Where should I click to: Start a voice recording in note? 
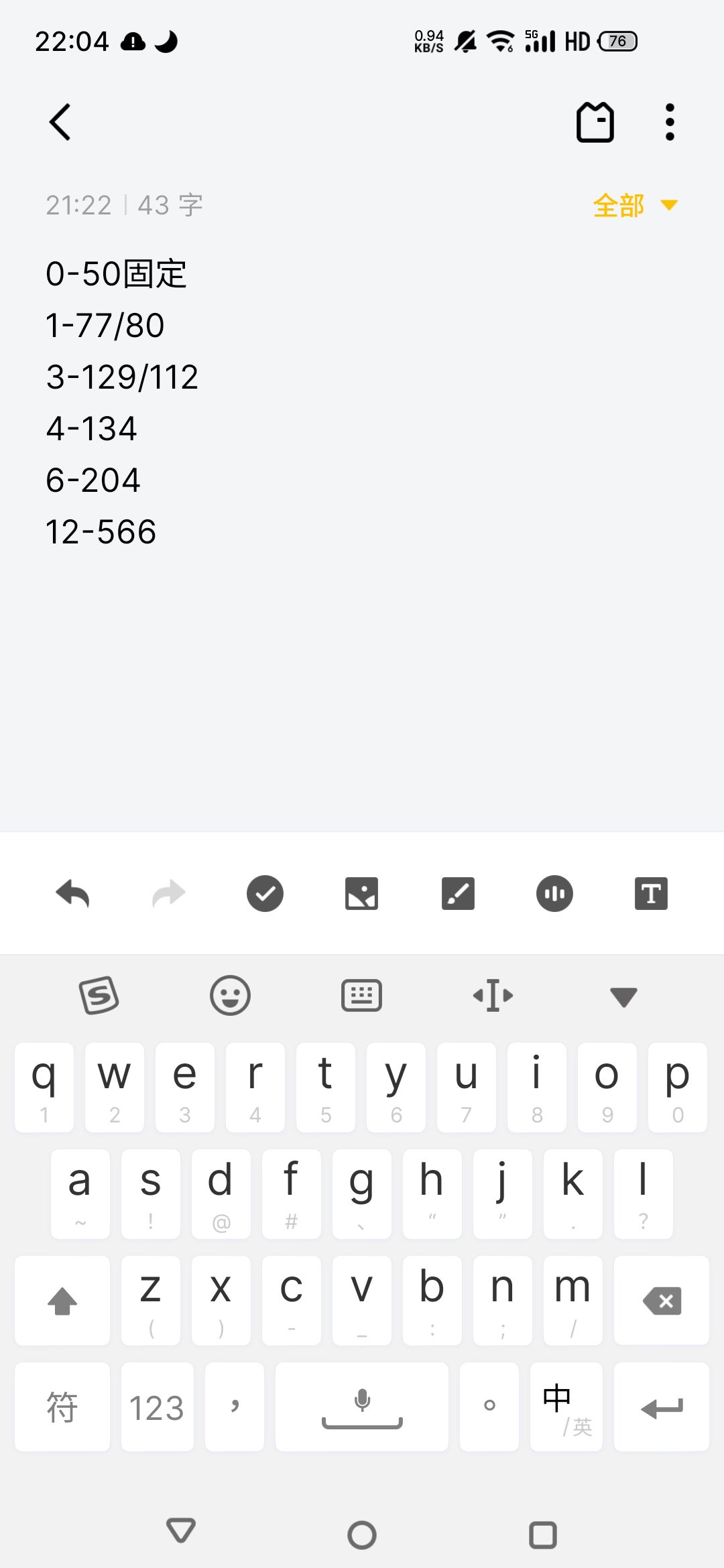[x=554, y=893]
